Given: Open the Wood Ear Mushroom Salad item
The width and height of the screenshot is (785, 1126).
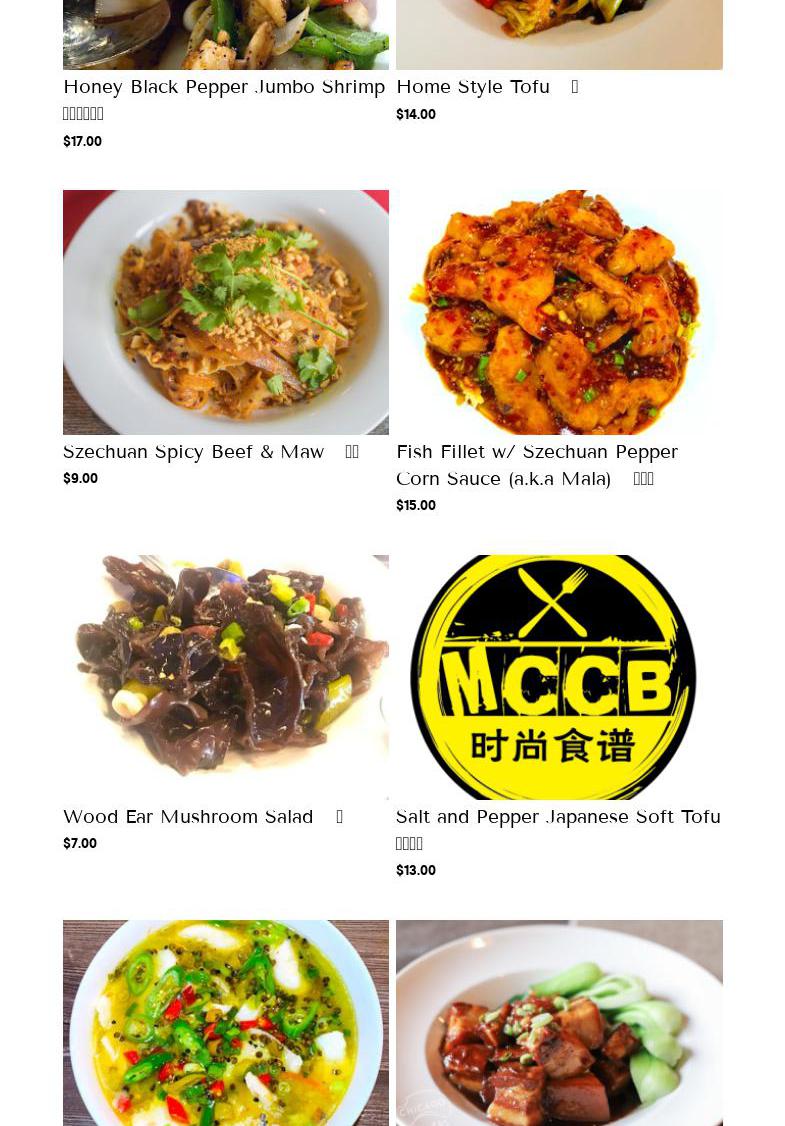Looking at the screenshot, I should point(188,817).
